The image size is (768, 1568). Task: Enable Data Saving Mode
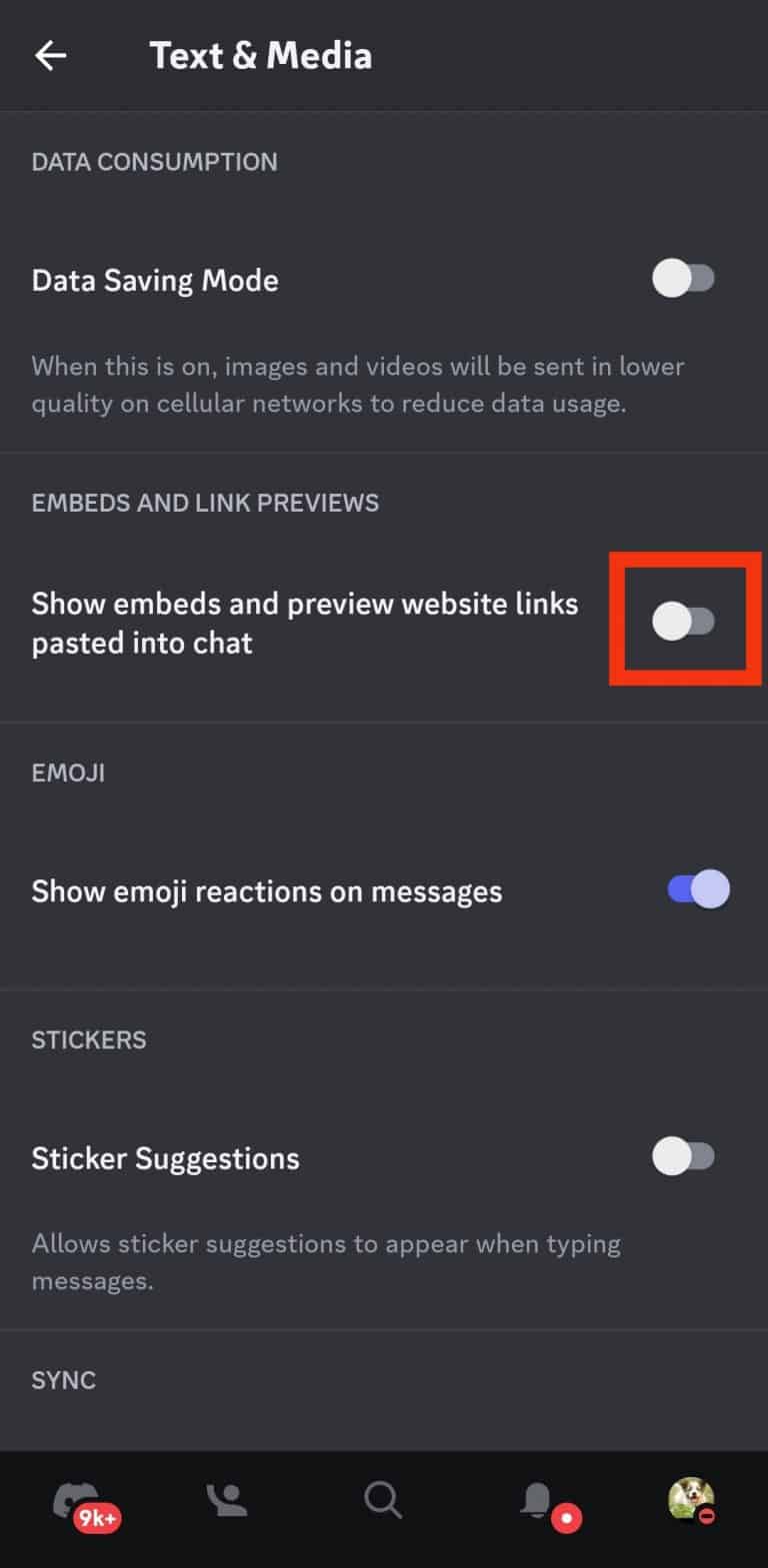685,280
